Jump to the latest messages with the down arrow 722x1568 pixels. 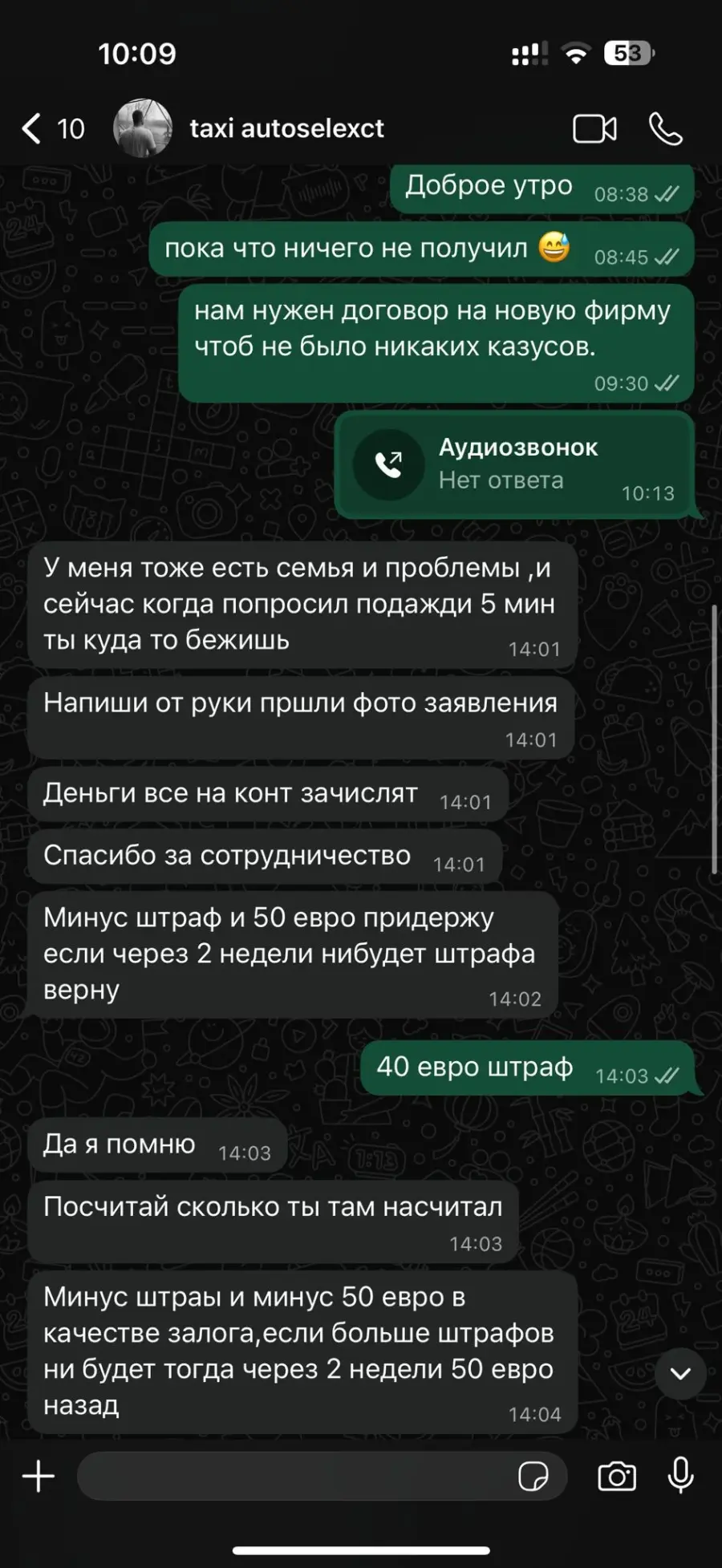point(680,1373)
